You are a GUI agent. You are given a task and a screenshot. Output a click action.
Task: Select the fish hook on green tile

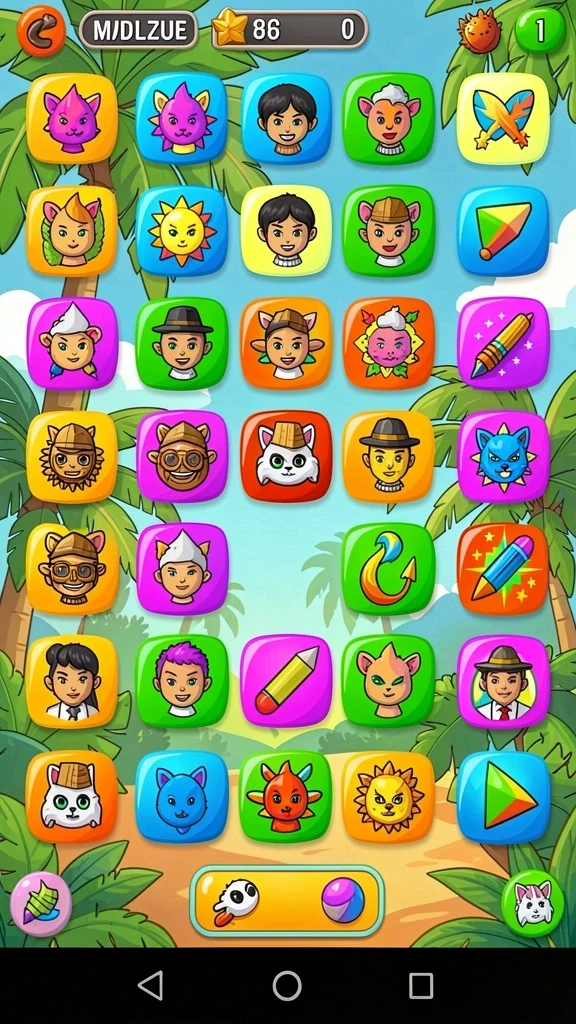pyautogui.click(x=388, y=568)
